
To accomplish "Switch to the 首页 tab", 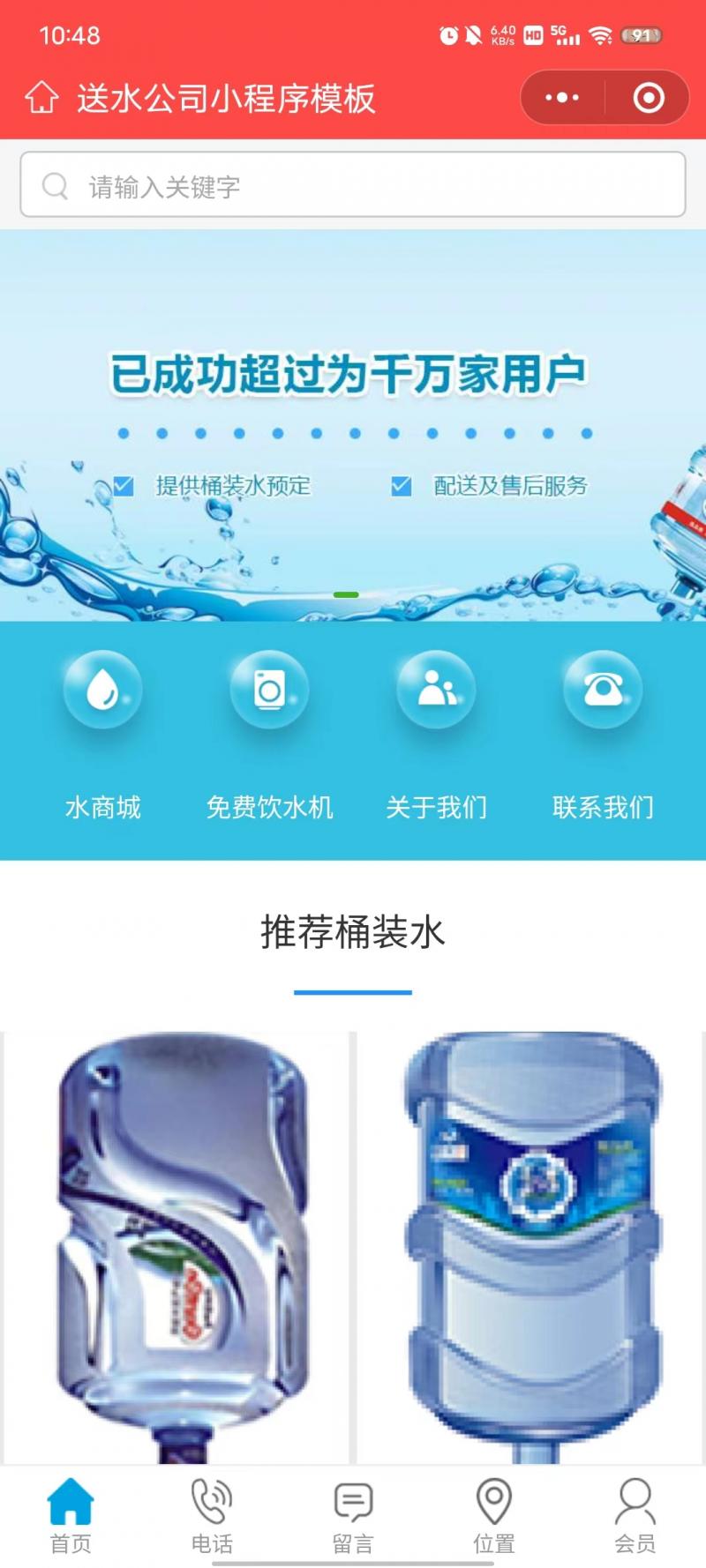I will tap(71, 1515).
